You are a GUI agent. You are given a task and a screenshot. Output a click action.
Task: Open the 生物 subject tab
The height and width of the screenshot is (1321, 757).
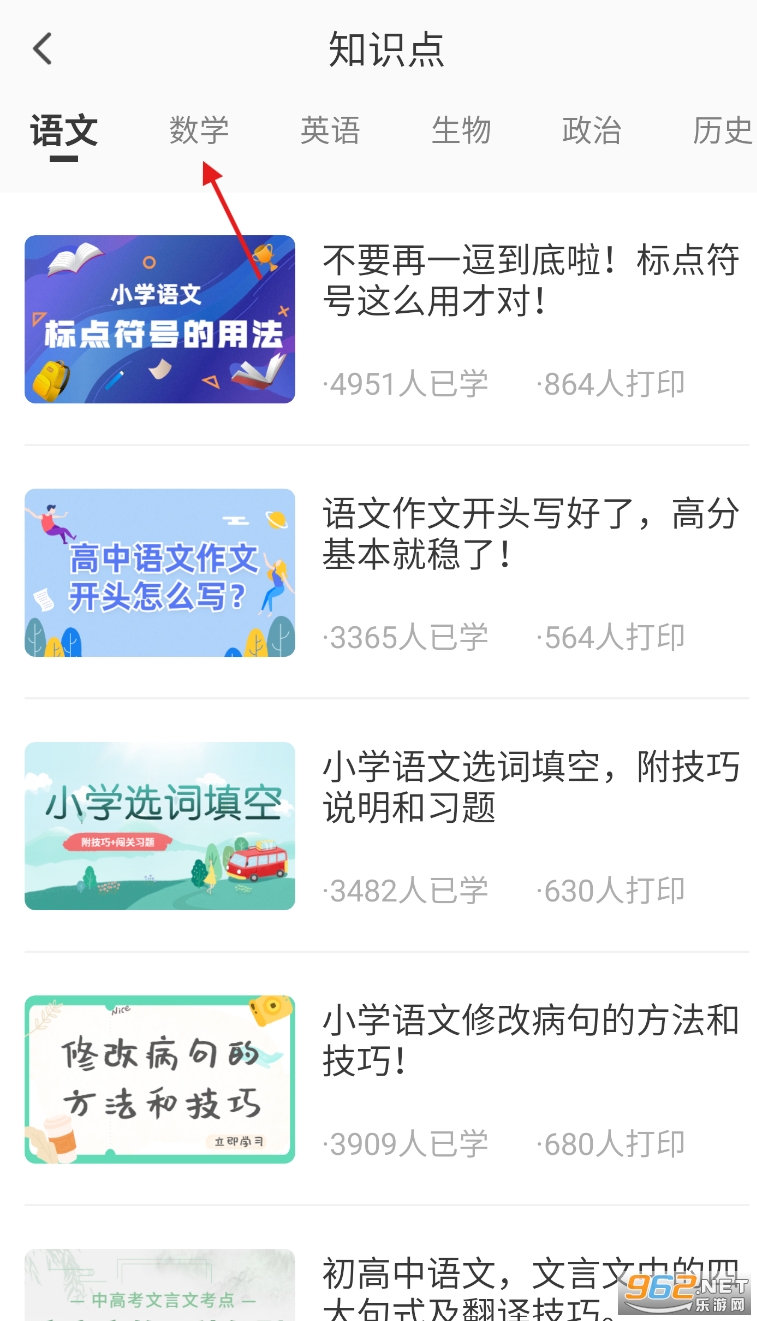click(461, 131)
